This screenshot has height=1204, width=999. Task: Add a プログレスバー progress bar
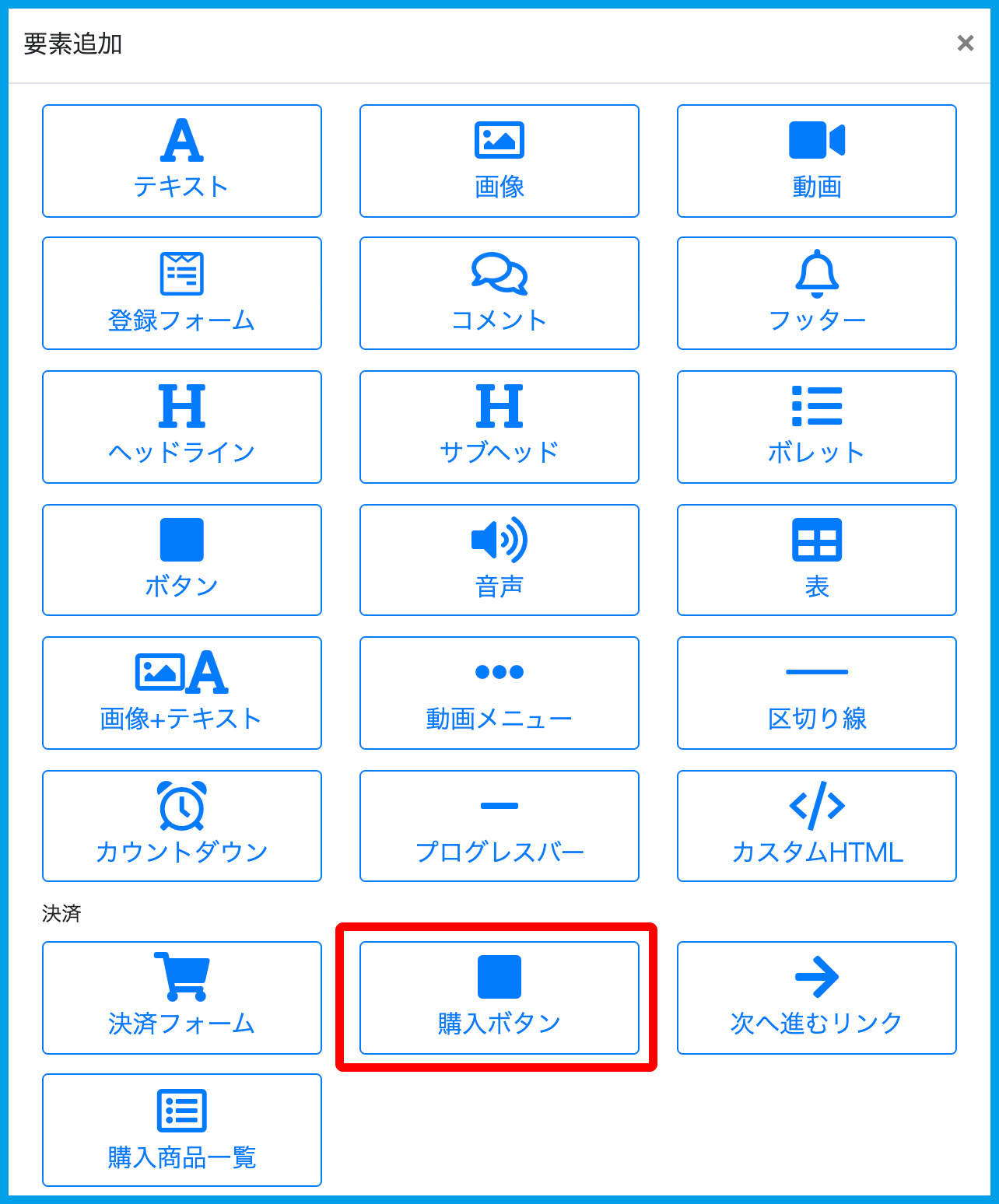coord(499,825)
